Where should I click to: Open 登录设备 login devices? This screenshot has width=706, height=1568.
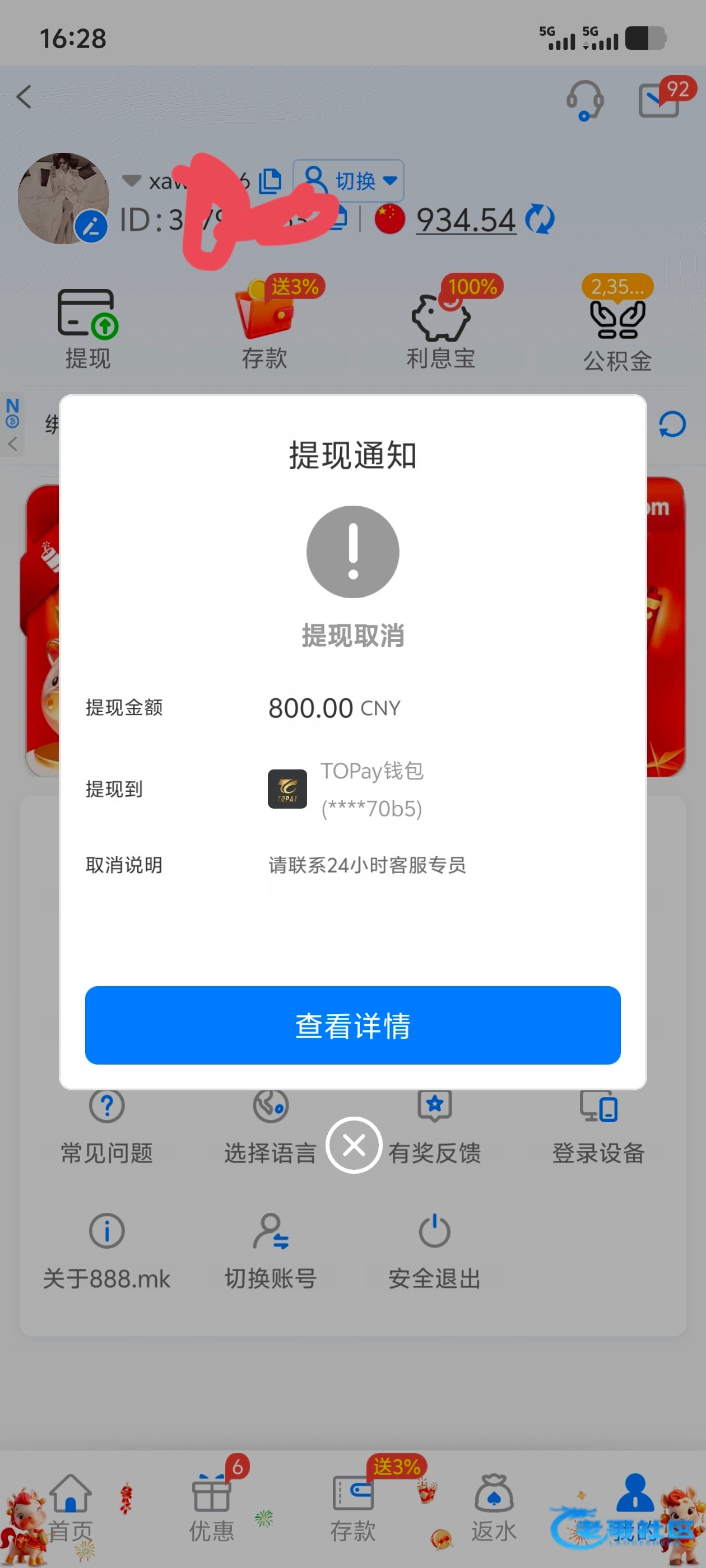[598, 1127]
